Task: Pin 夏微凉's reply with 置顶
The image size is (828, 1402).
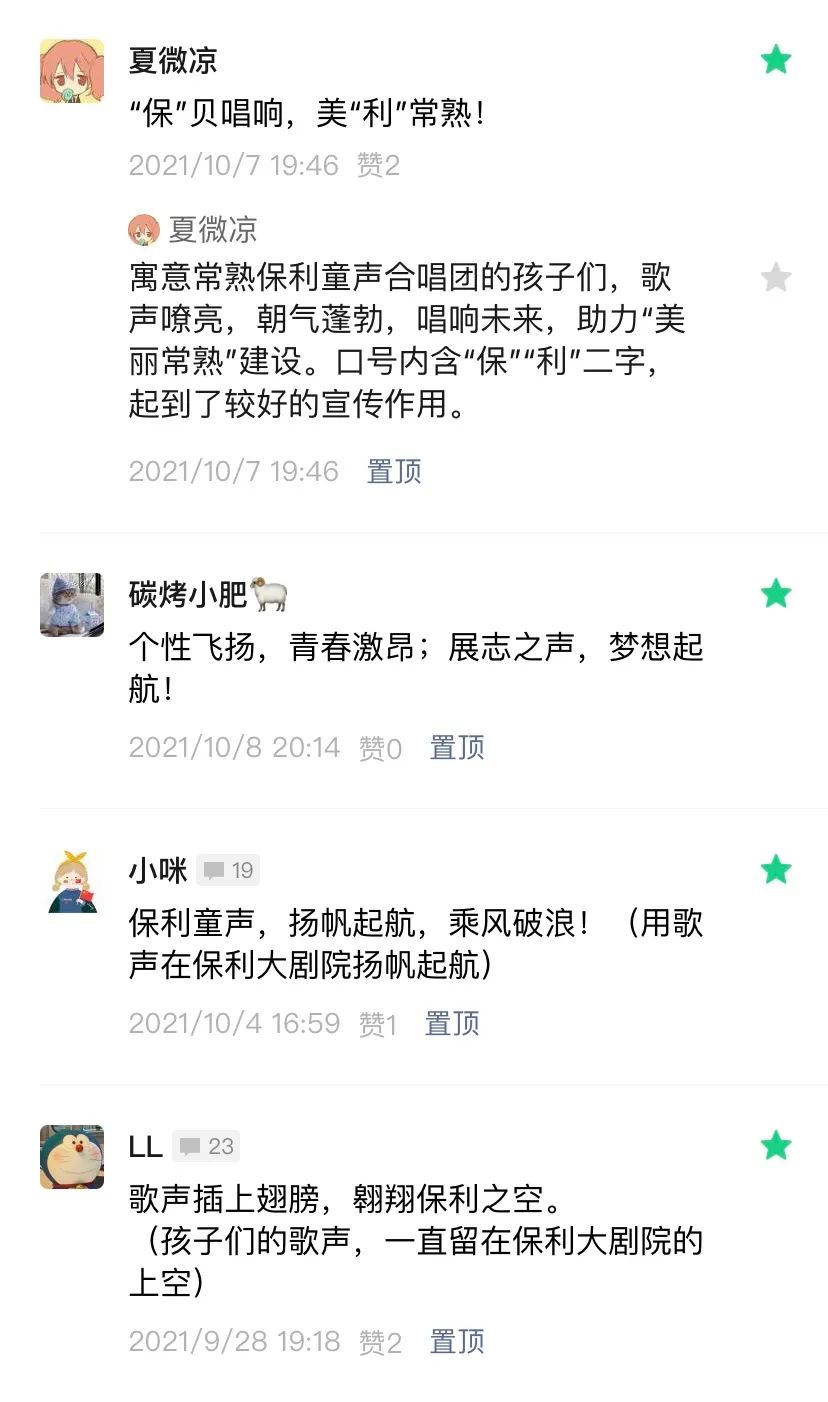Action: point(394,471)
